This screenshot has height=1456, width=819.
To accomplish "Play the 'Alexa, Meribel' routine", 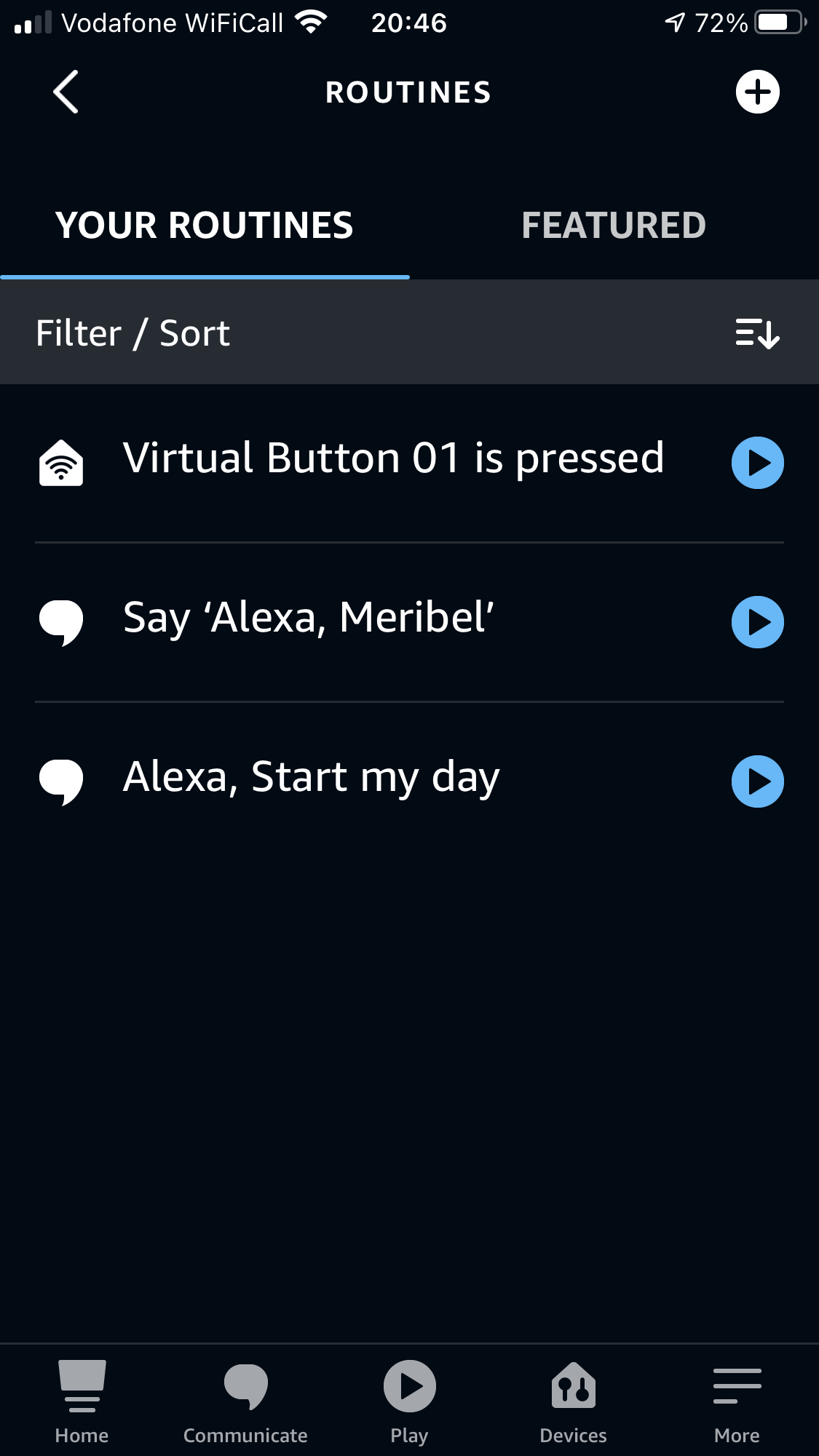I will tap(757, 622).
